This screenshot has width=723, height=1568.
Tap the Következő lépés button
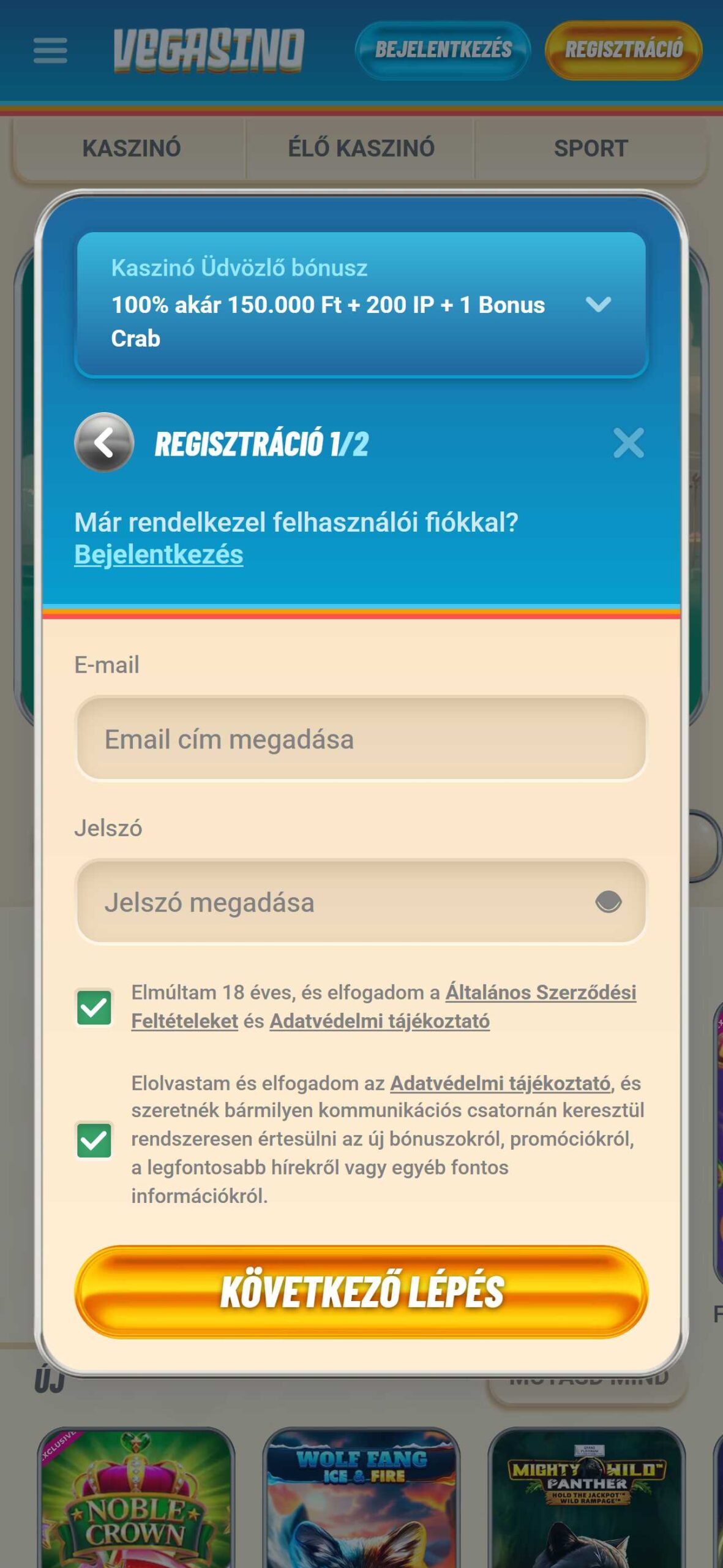[361, 1291]
